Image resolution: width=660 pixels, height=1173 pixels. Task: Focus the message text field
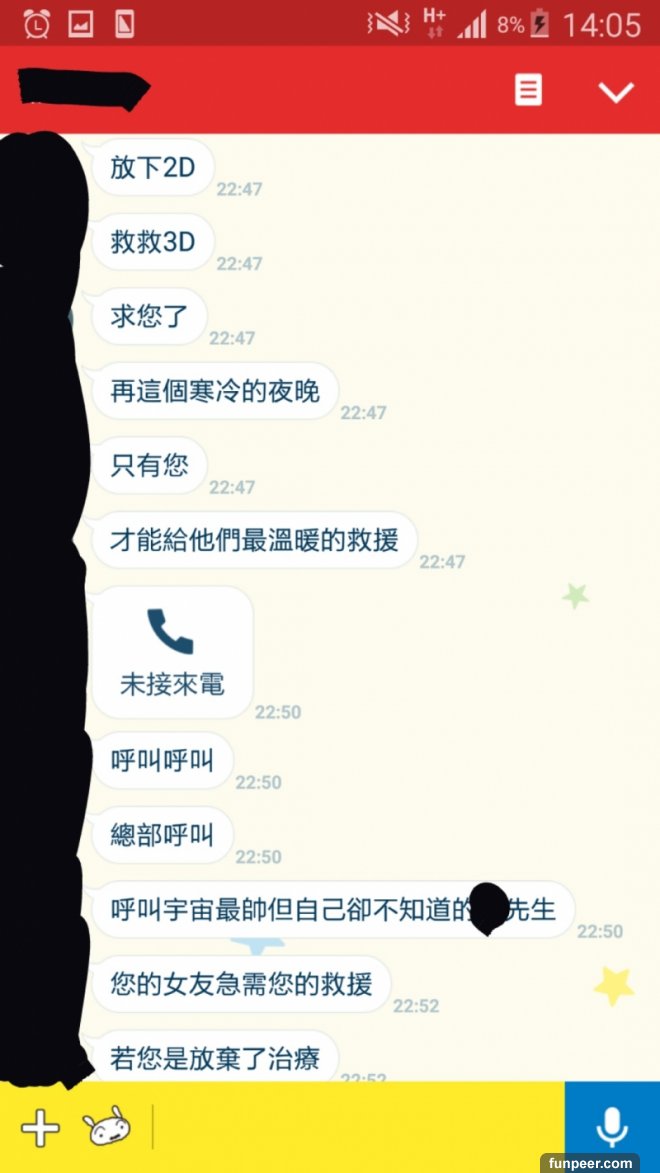(355, 1128)
